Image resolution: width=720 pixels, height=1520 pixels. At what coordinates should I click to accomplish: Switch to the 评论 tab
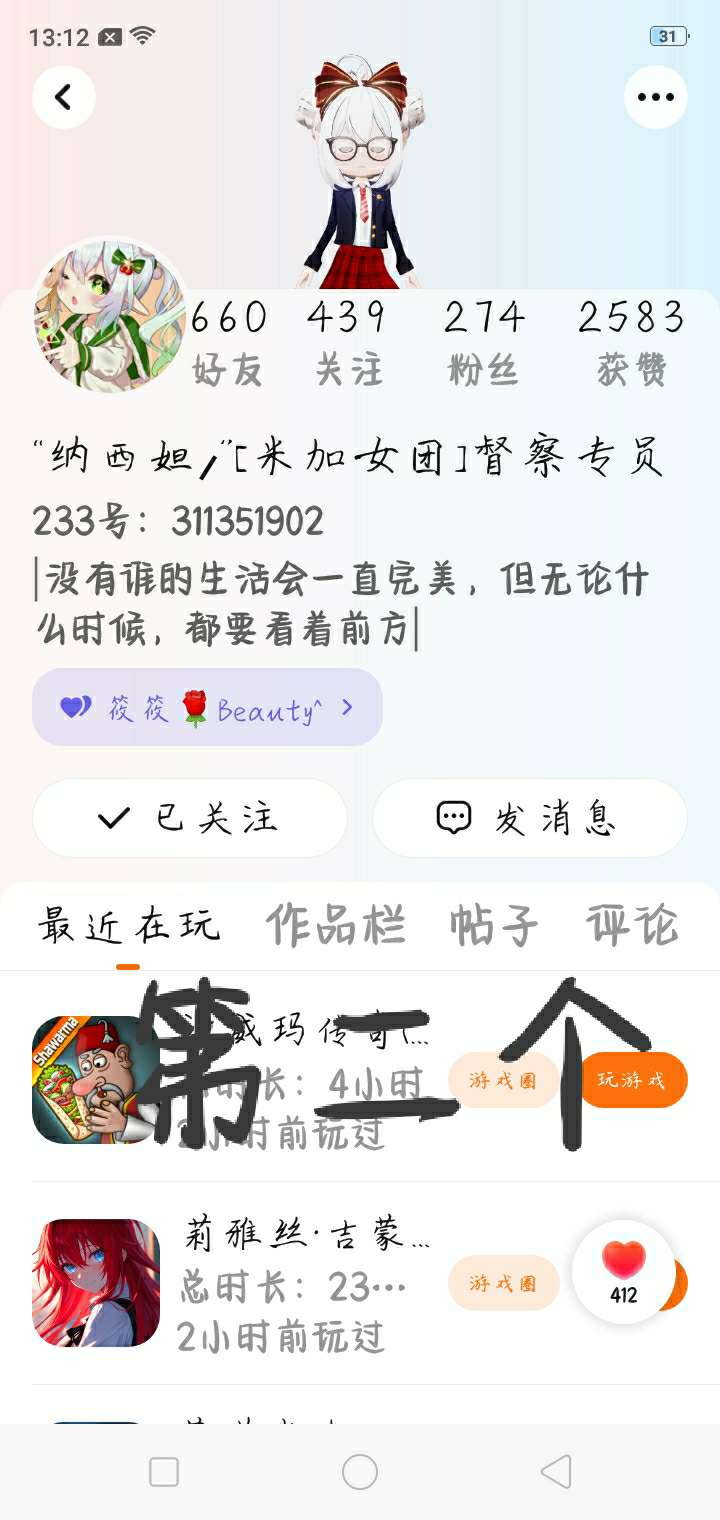632,925
